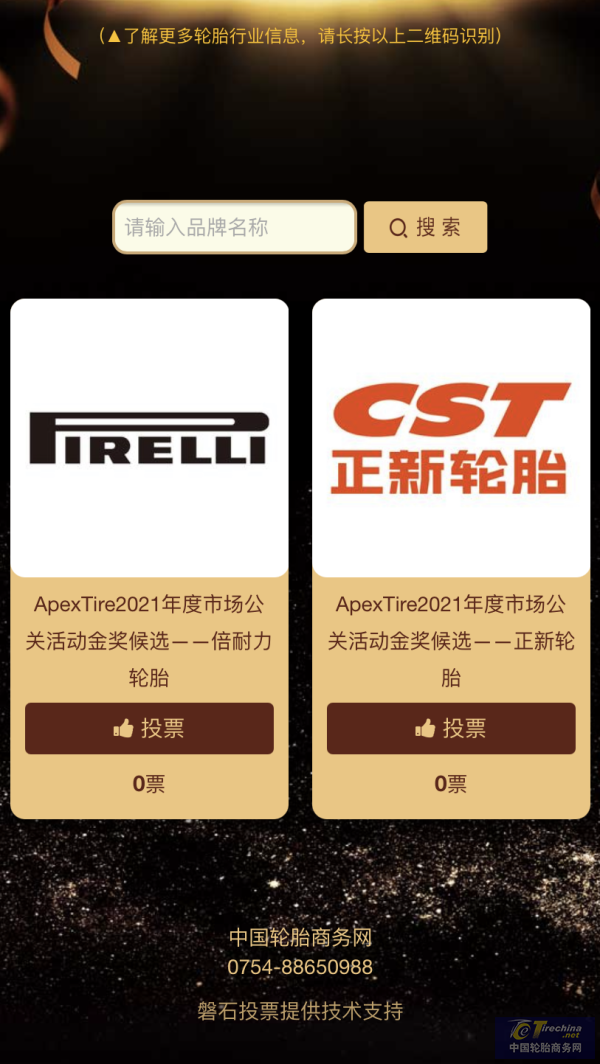600x1064 pixels.
Task: Vote for 正新轮胎 (CST)
Action: click(x=451, y=728)
